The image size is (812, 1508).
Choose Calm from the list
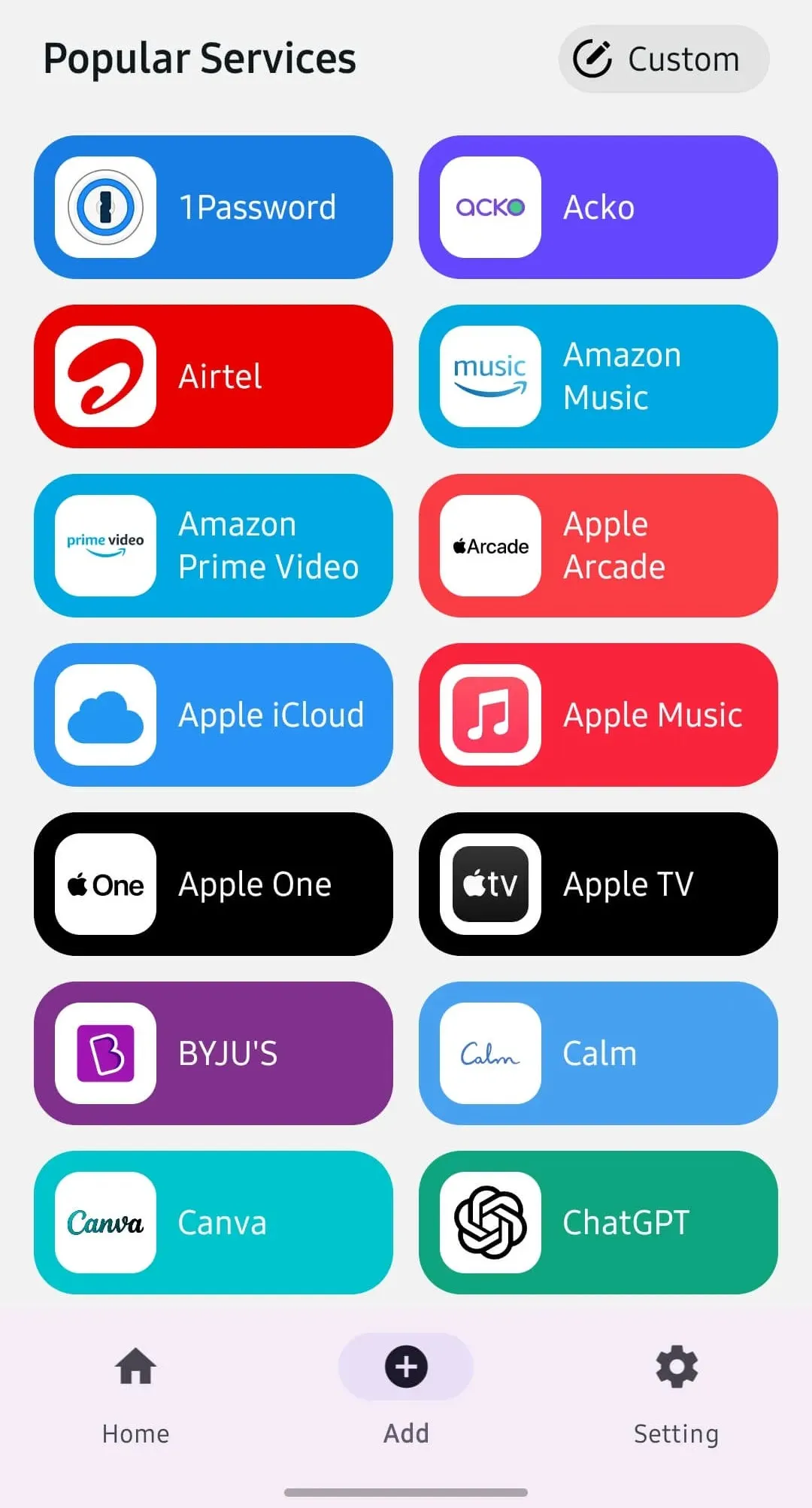pyautogui.click(x=598, y=1053)
